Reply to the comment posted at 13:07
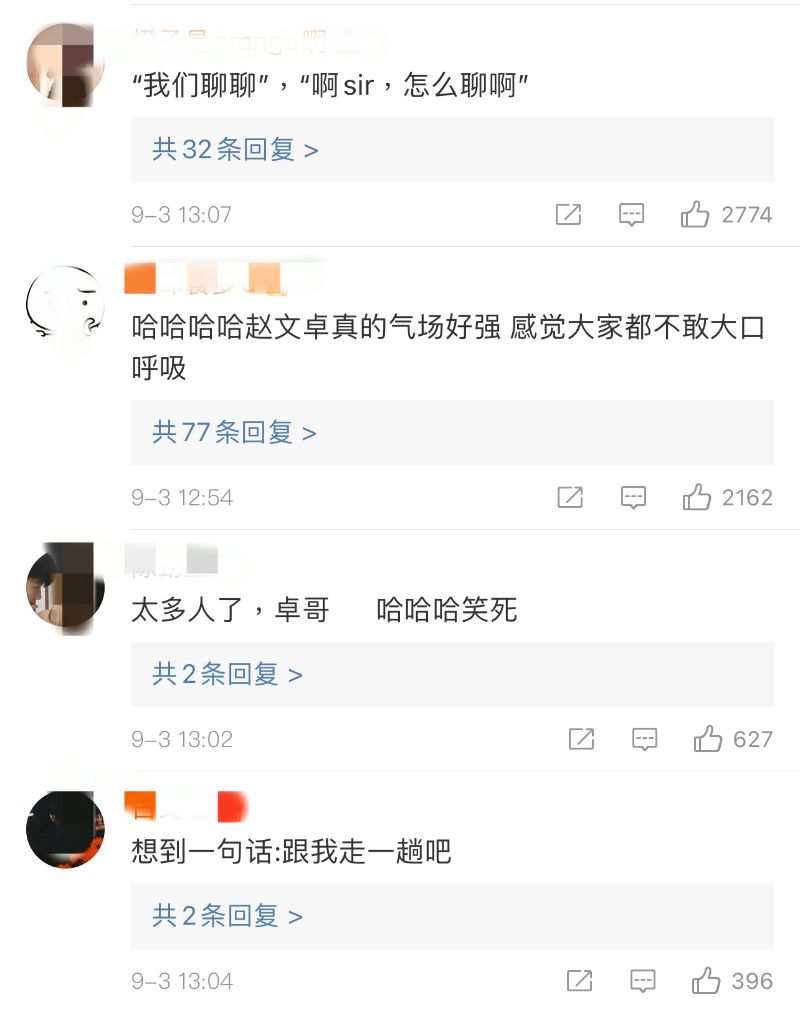Screen dimensions: 800x1010 (x=631, y=215)
